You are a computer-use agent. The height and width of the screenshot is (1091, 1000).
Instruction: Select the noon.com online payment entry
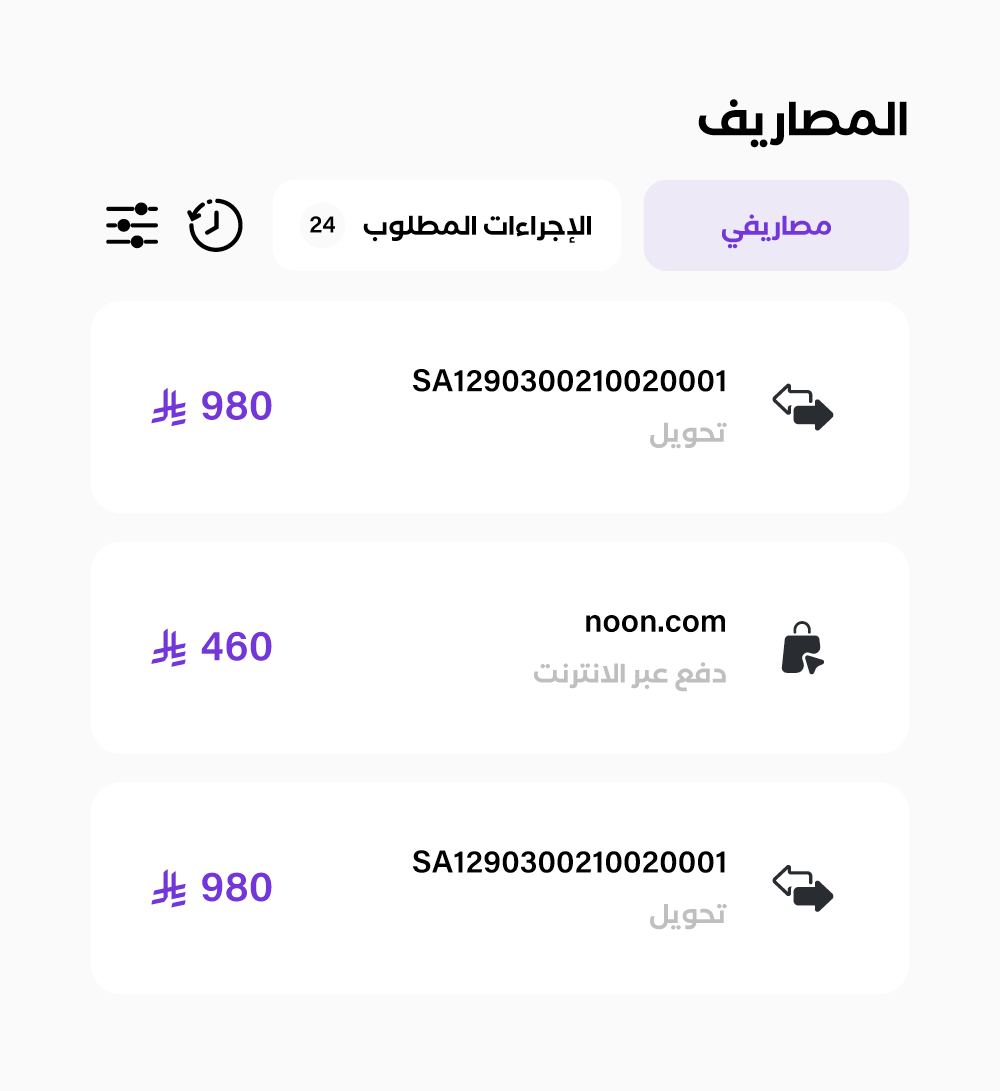point(500,646)
